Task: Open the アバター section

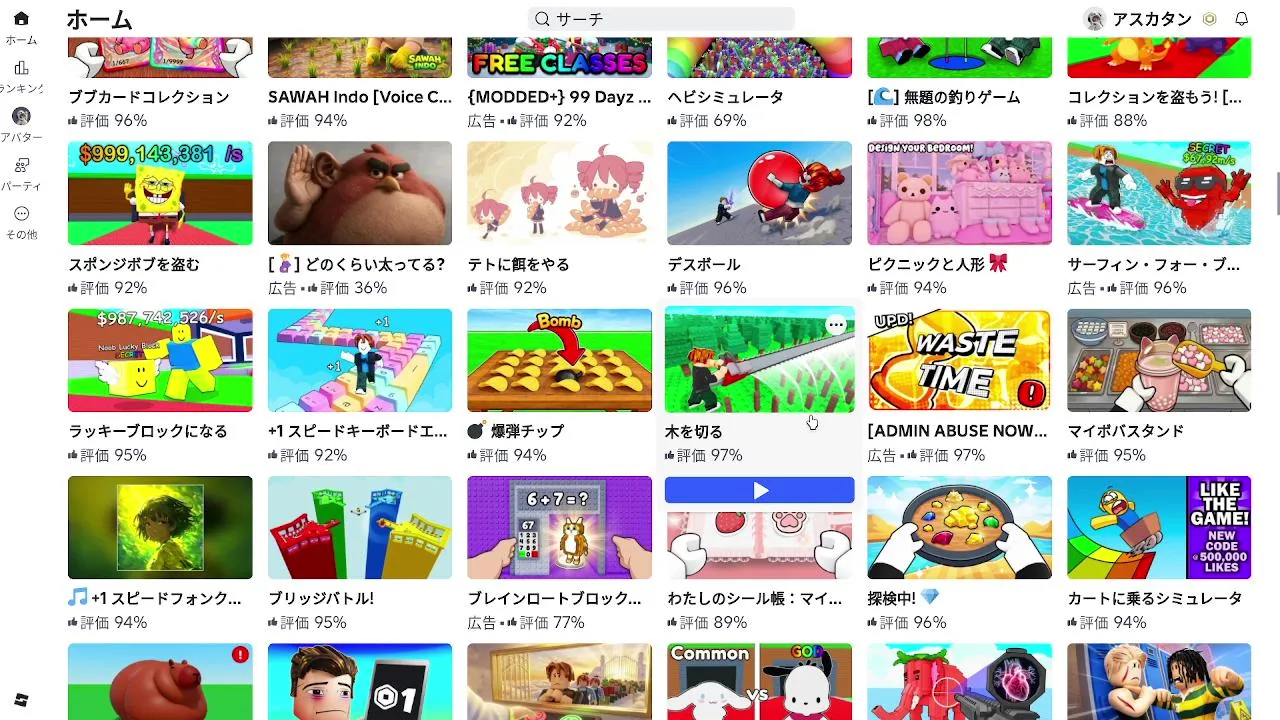Action: (21, 125)
